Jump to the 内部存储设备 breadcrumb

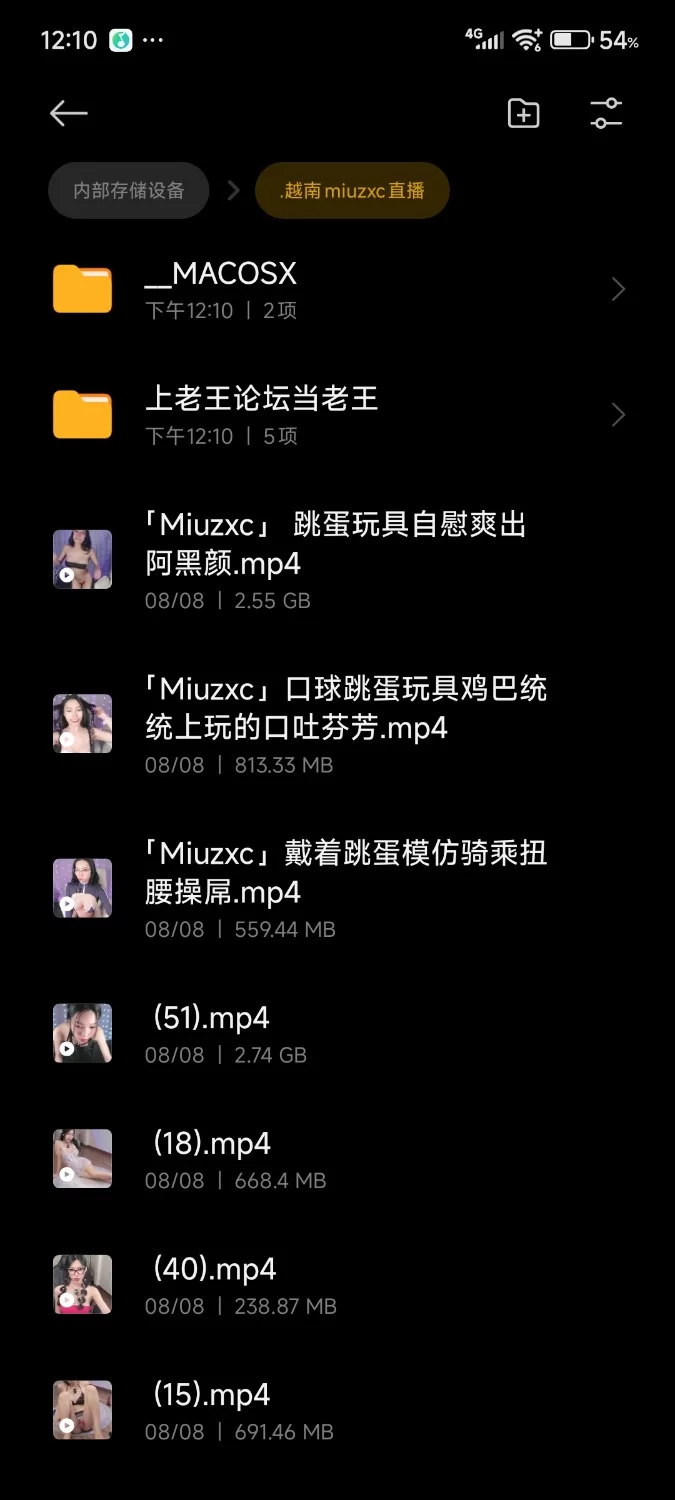(129, 190)
